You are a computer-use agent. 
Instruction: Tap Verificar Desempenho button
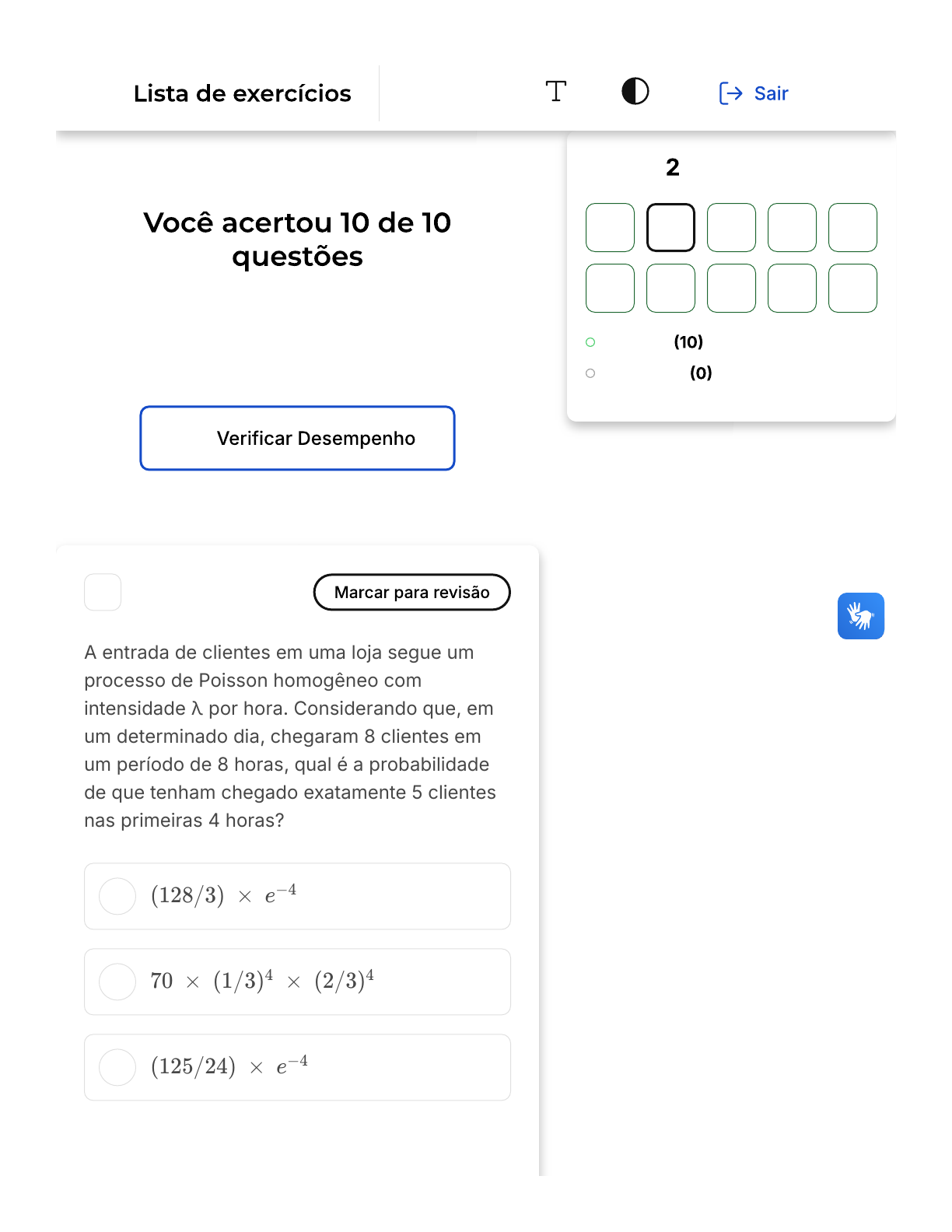click(297, 438)
